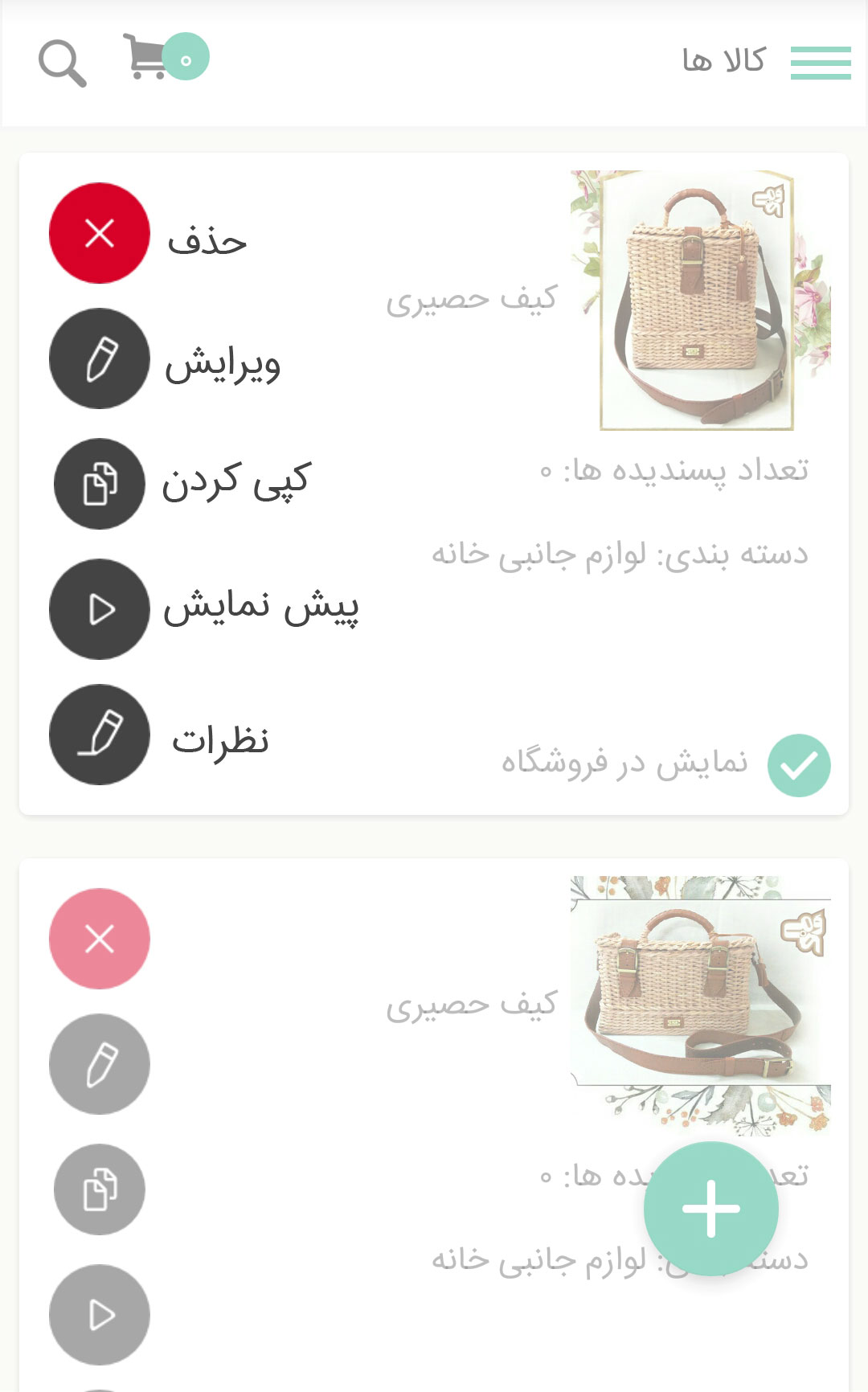Open the second straw bag product image
This screenshot has width=868, height=1392.
(x=699, y=1005)
